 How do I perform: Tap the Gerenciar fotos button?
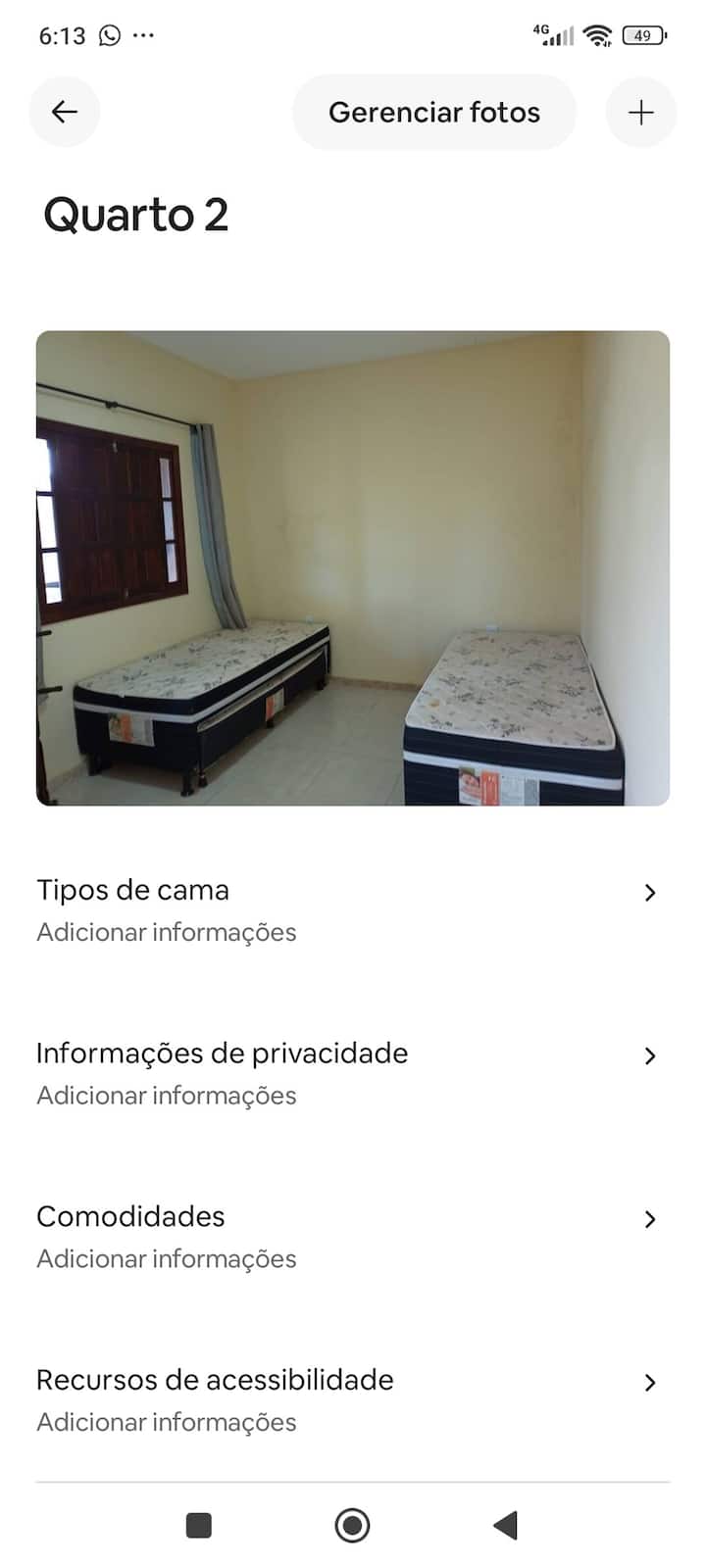coord(433,113)
